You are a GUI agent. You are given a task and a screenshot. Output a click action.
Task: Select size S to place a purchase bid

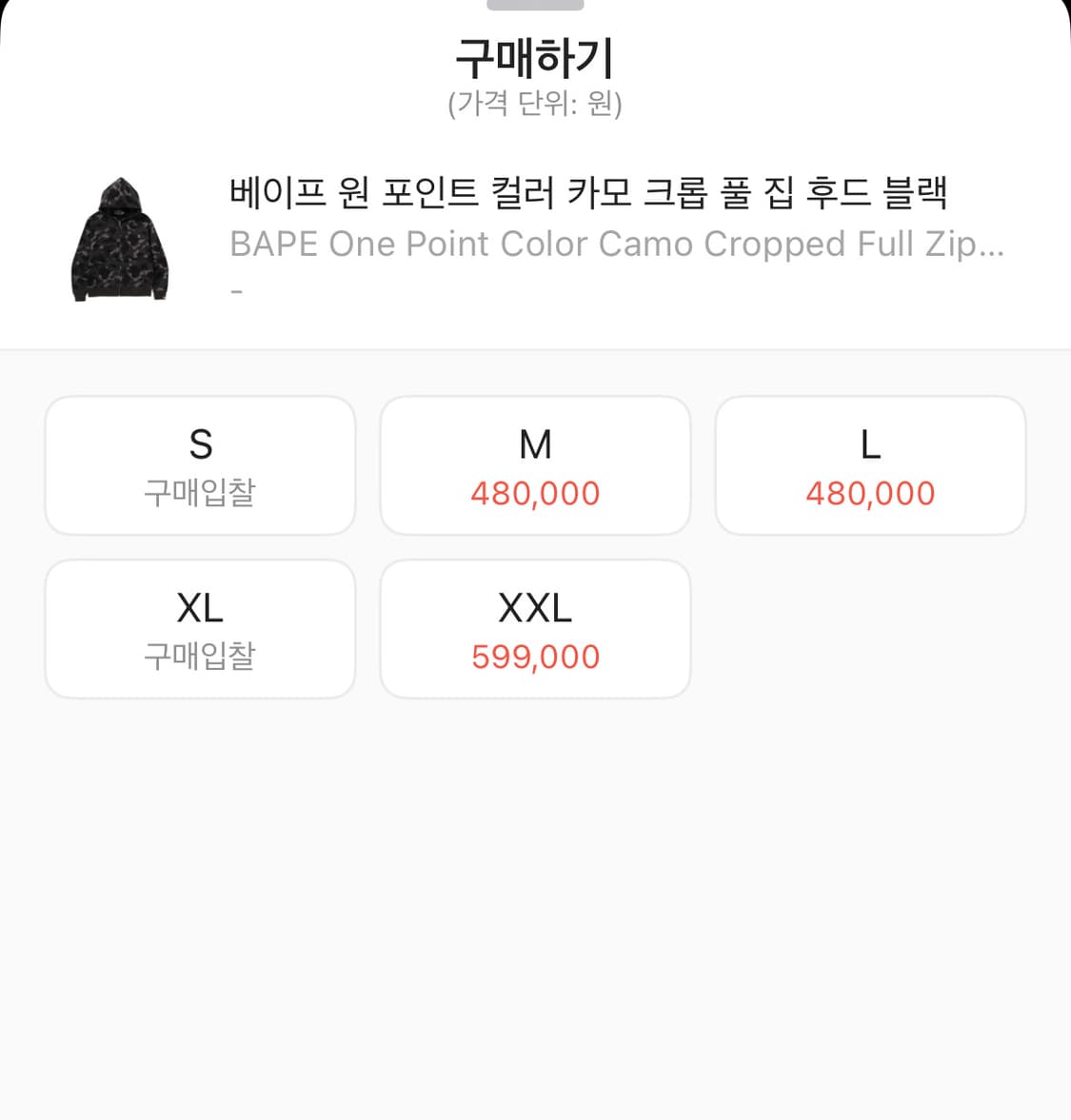200,464
